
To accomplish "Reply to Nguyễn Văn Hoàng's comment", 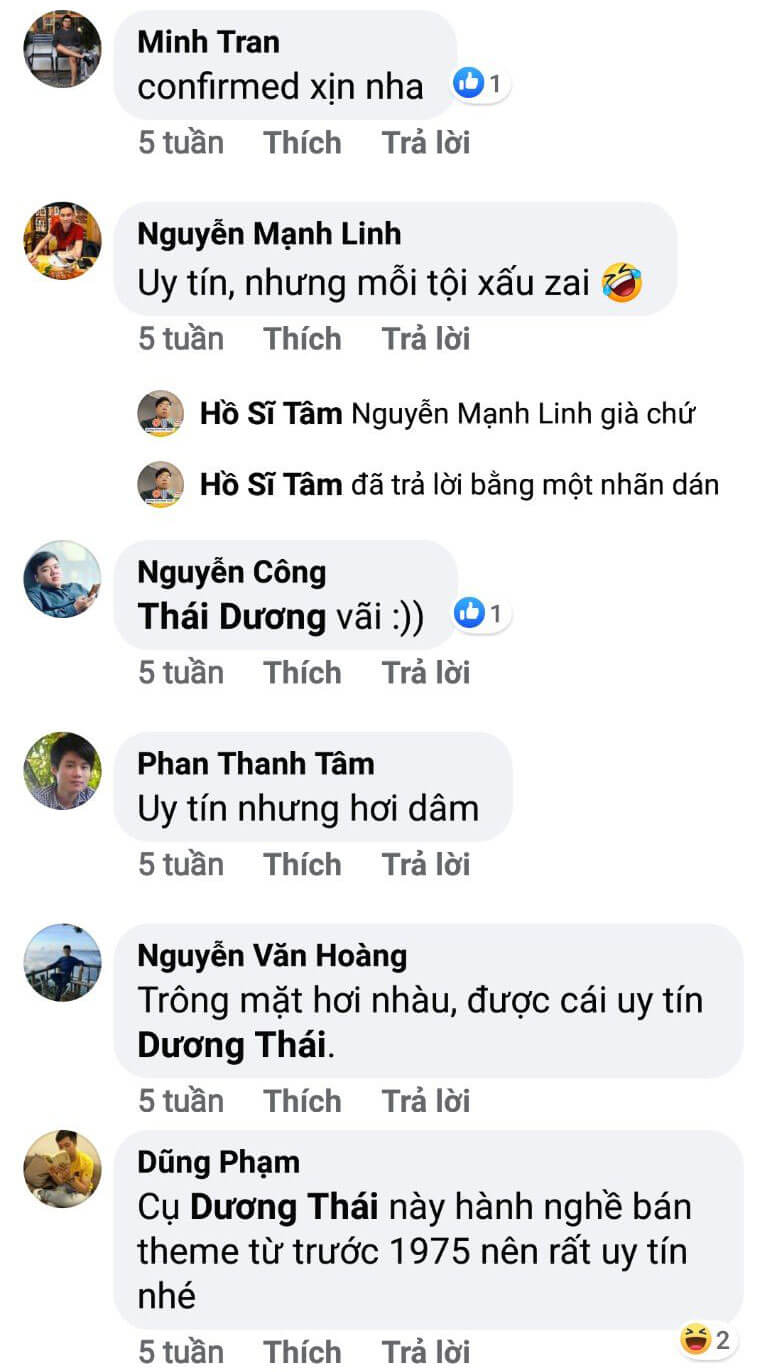I will pos(426,1101).
